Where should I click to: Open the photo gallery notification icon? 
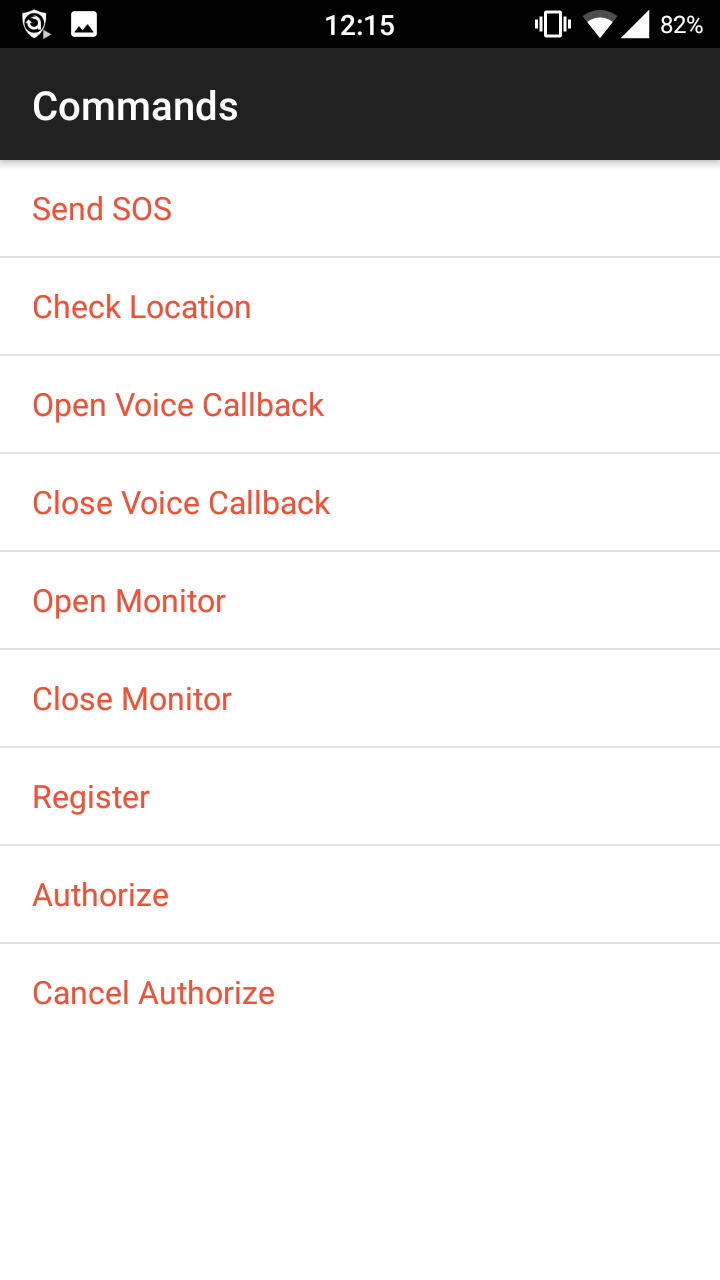click(83, 24)
